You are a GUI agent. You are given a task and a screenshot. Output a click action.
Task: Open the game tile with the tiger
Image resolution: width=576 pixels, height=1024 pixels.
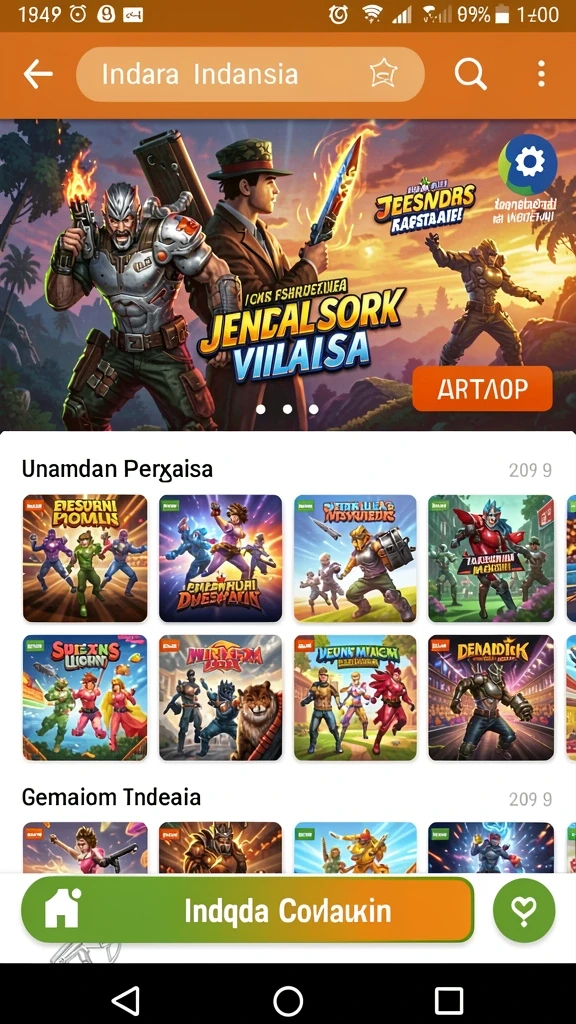221,698
